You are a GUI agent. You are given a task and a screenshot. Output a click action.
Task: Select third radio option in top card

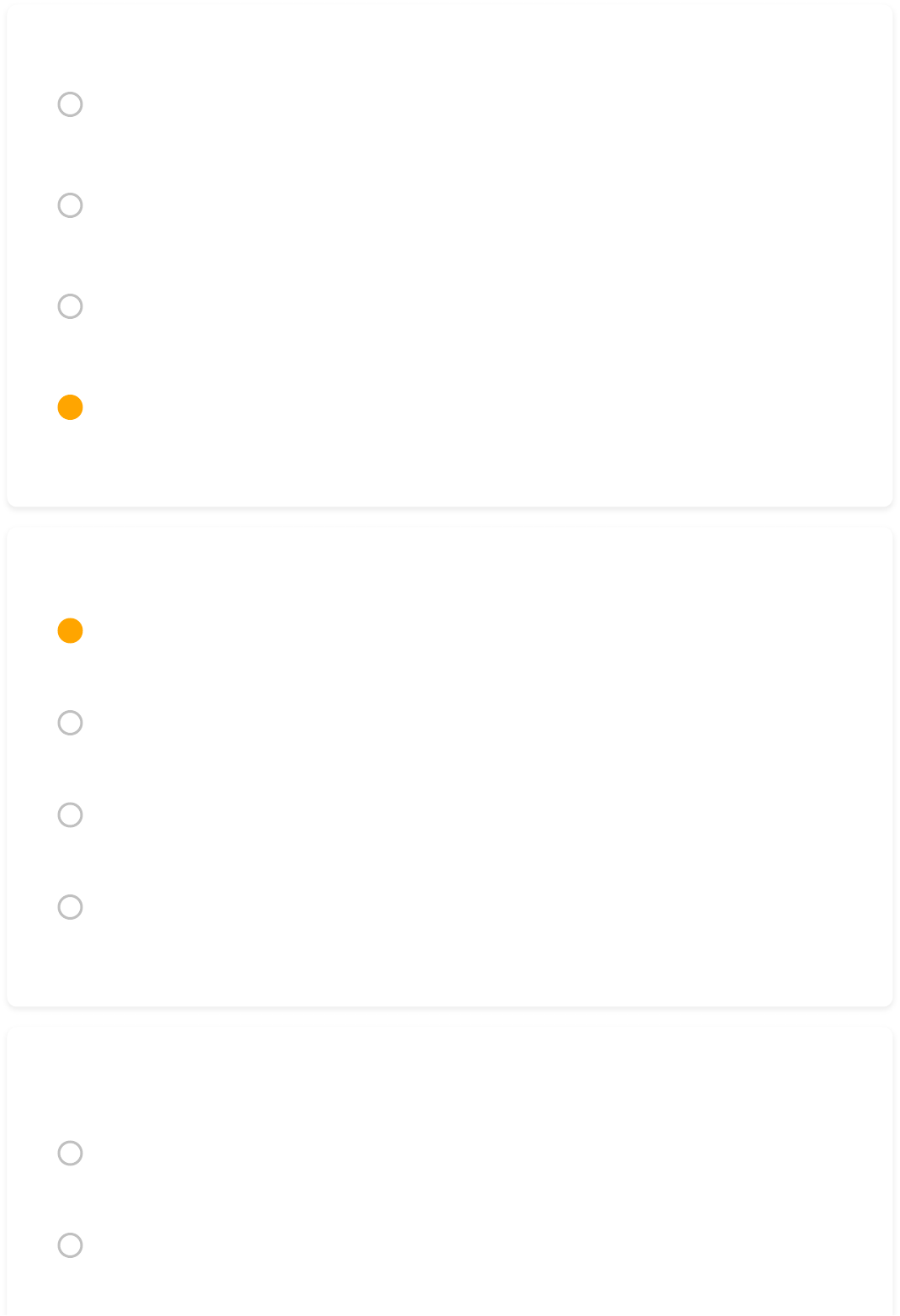(x=70, y=306)
